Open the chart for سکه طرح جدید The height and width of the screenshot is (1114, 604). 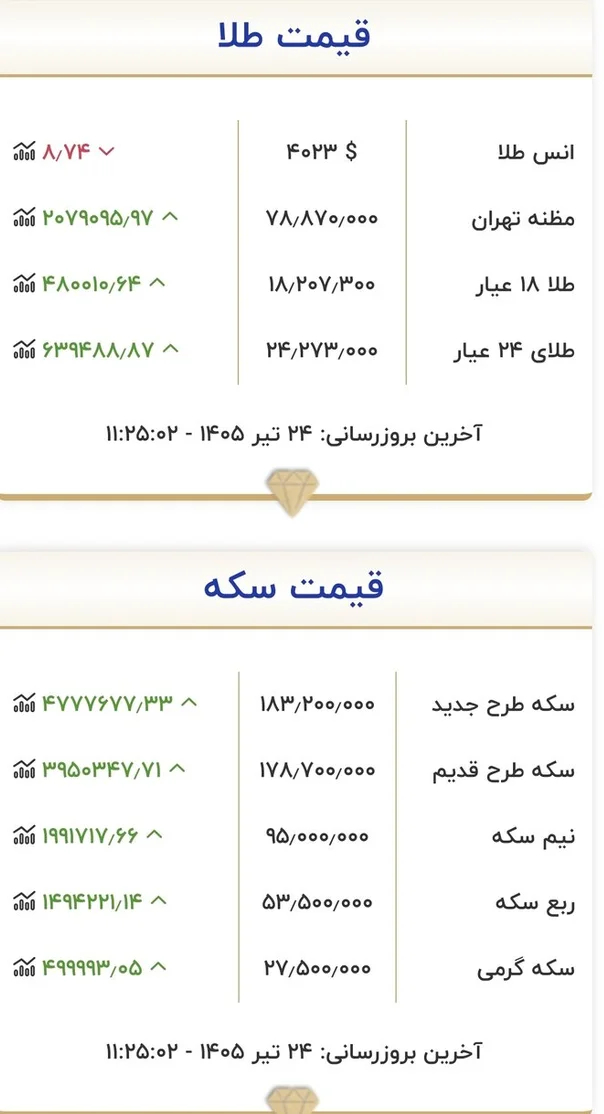[x=23, y=703]
